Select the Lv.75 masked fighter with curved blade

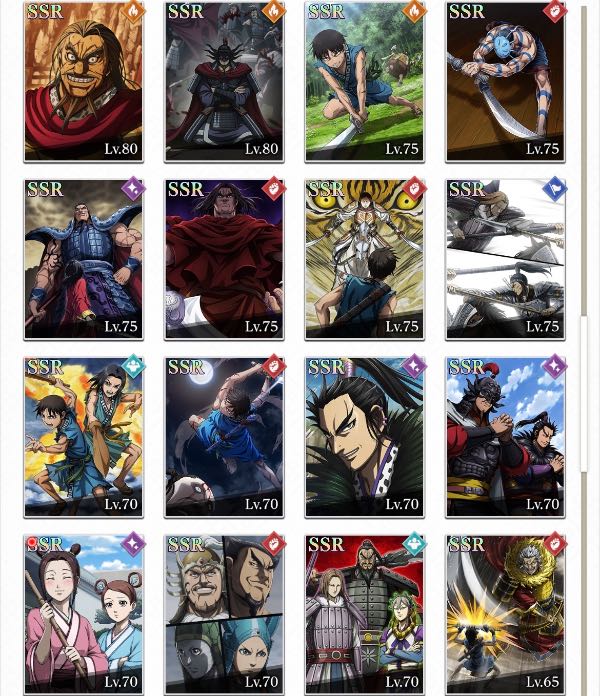click(505, 81)
